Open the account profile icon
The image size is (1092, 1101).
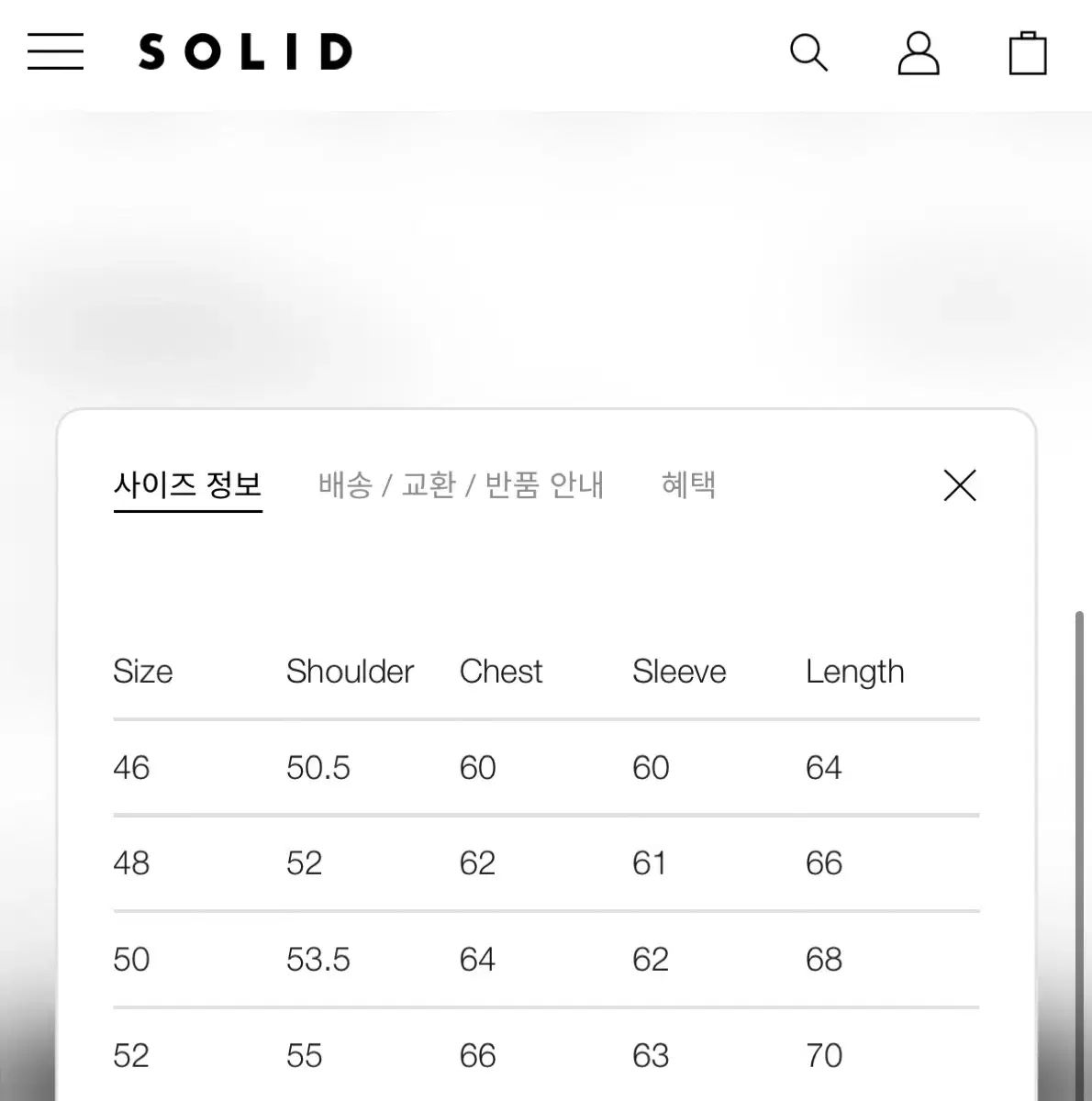click(x=918, y=52)
